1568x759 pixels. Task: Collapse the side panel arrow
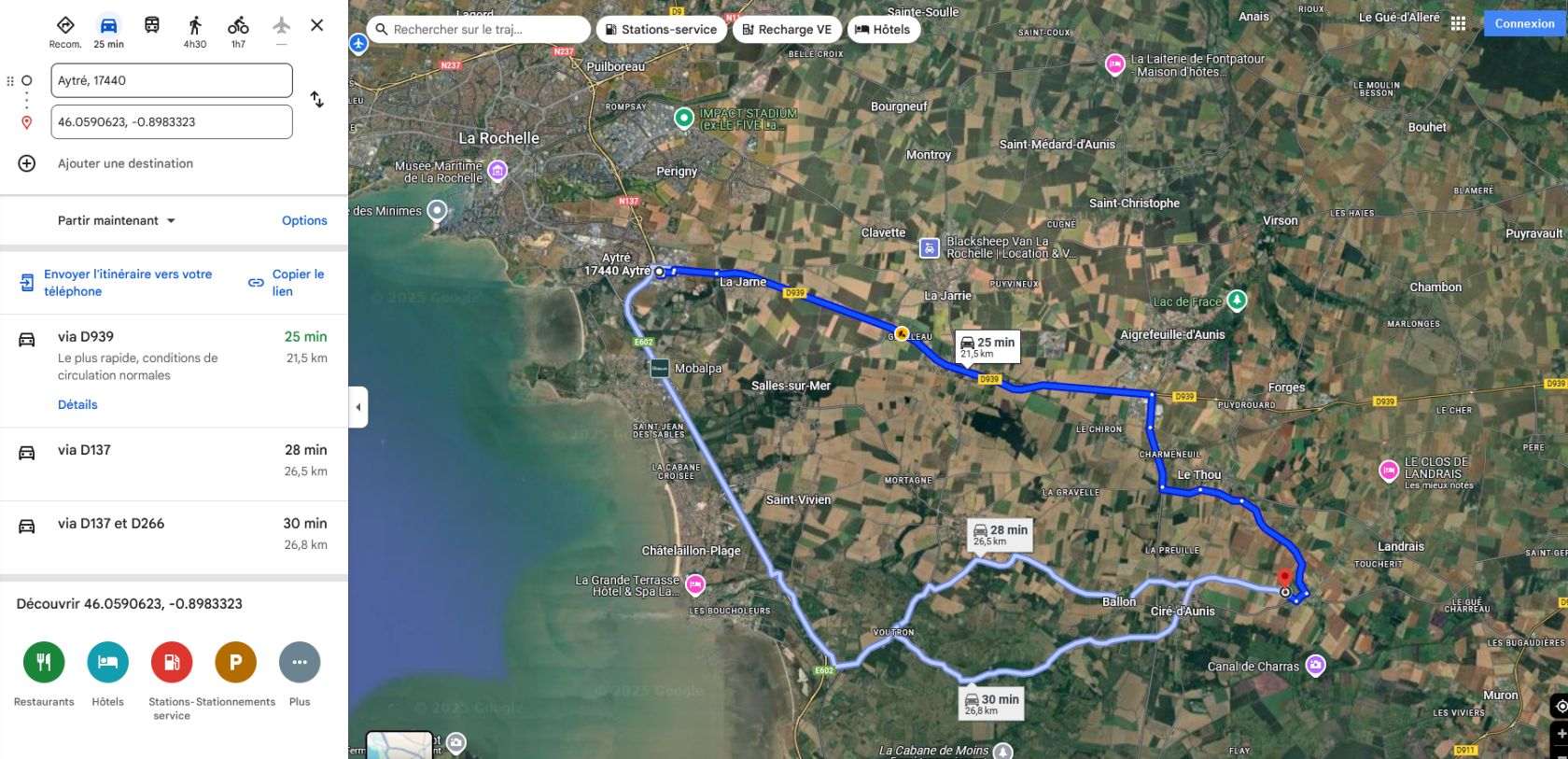pos(358,407)
